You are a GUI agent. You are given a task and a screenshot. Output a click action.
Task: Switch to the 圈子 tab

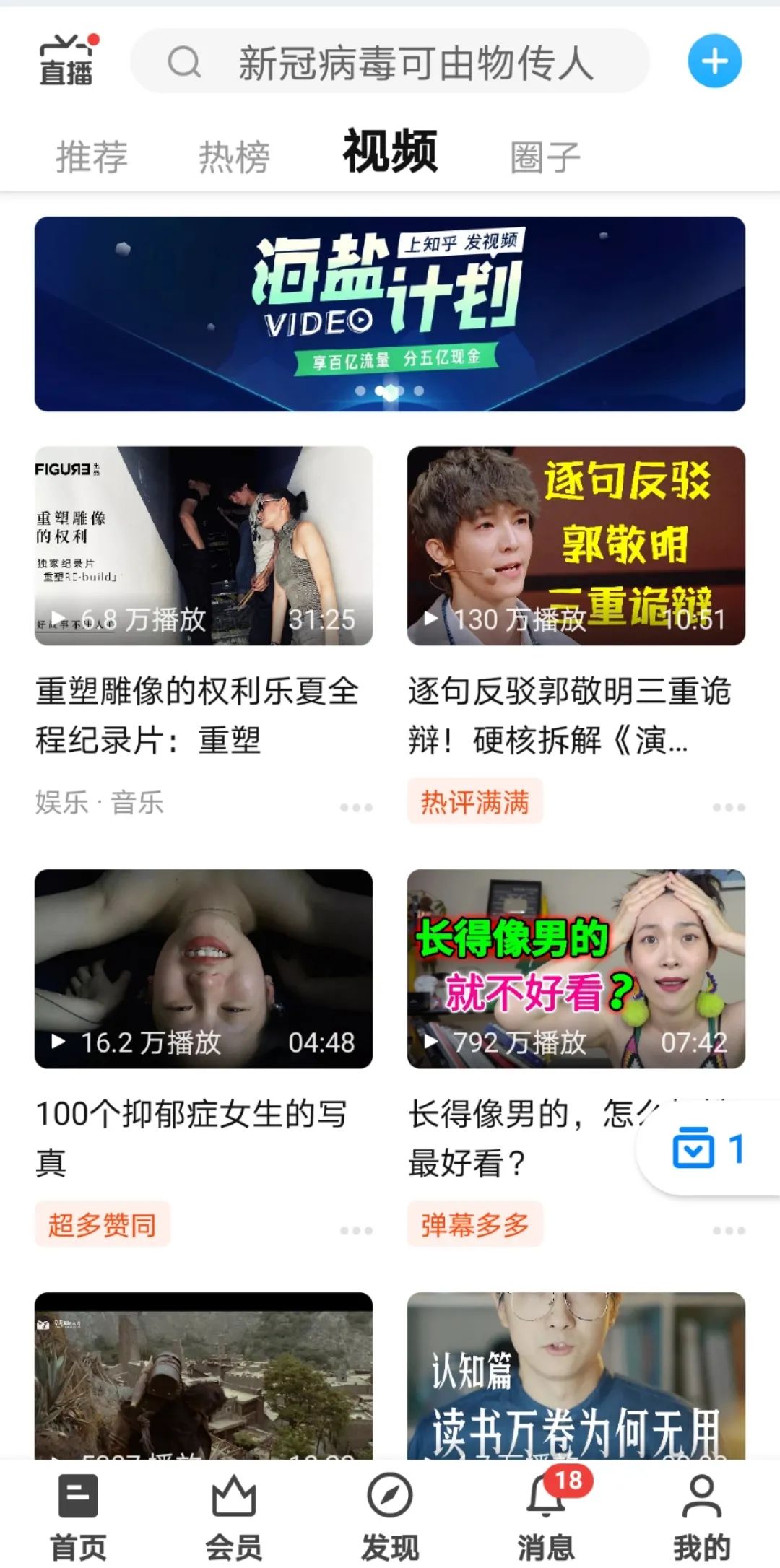tap(545, 157)
